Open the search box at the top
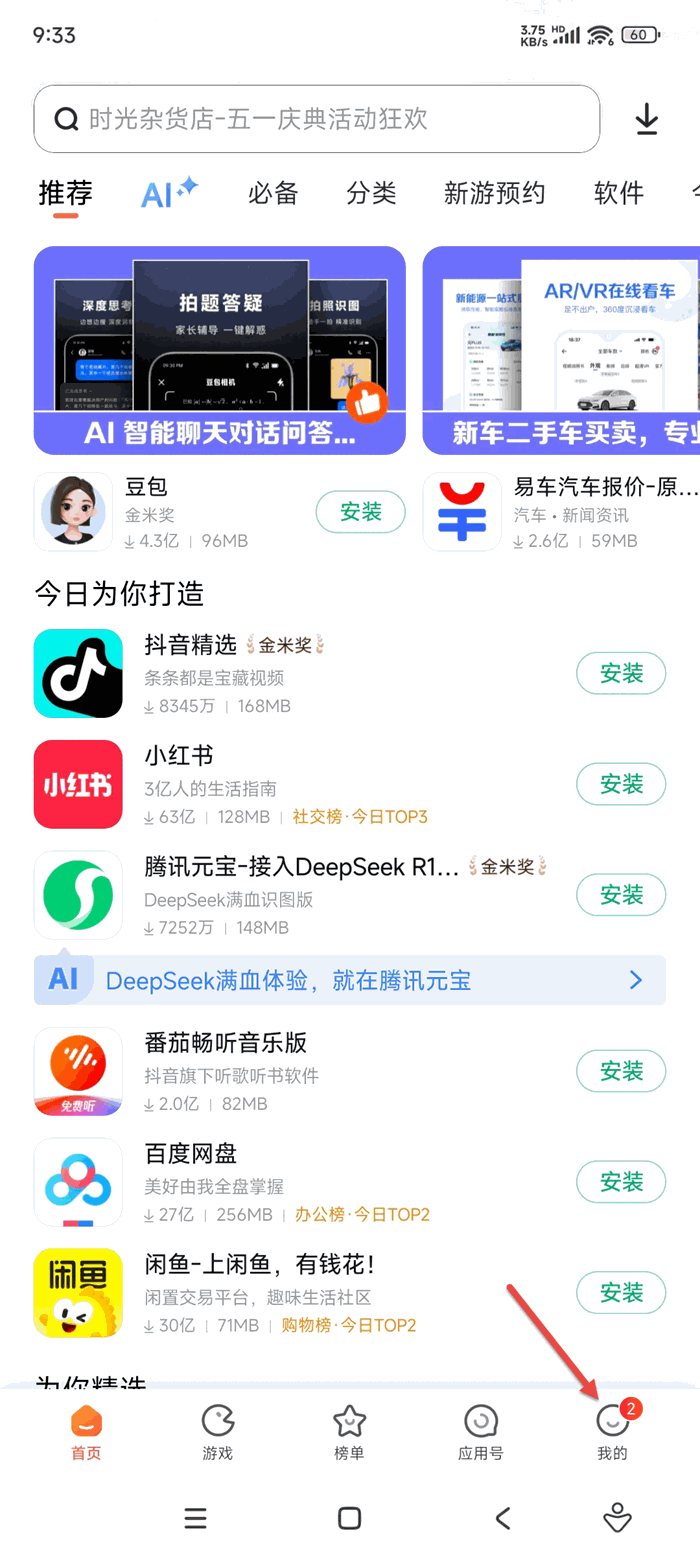This screenshot has width=700, height=1555. click(317, 119)
